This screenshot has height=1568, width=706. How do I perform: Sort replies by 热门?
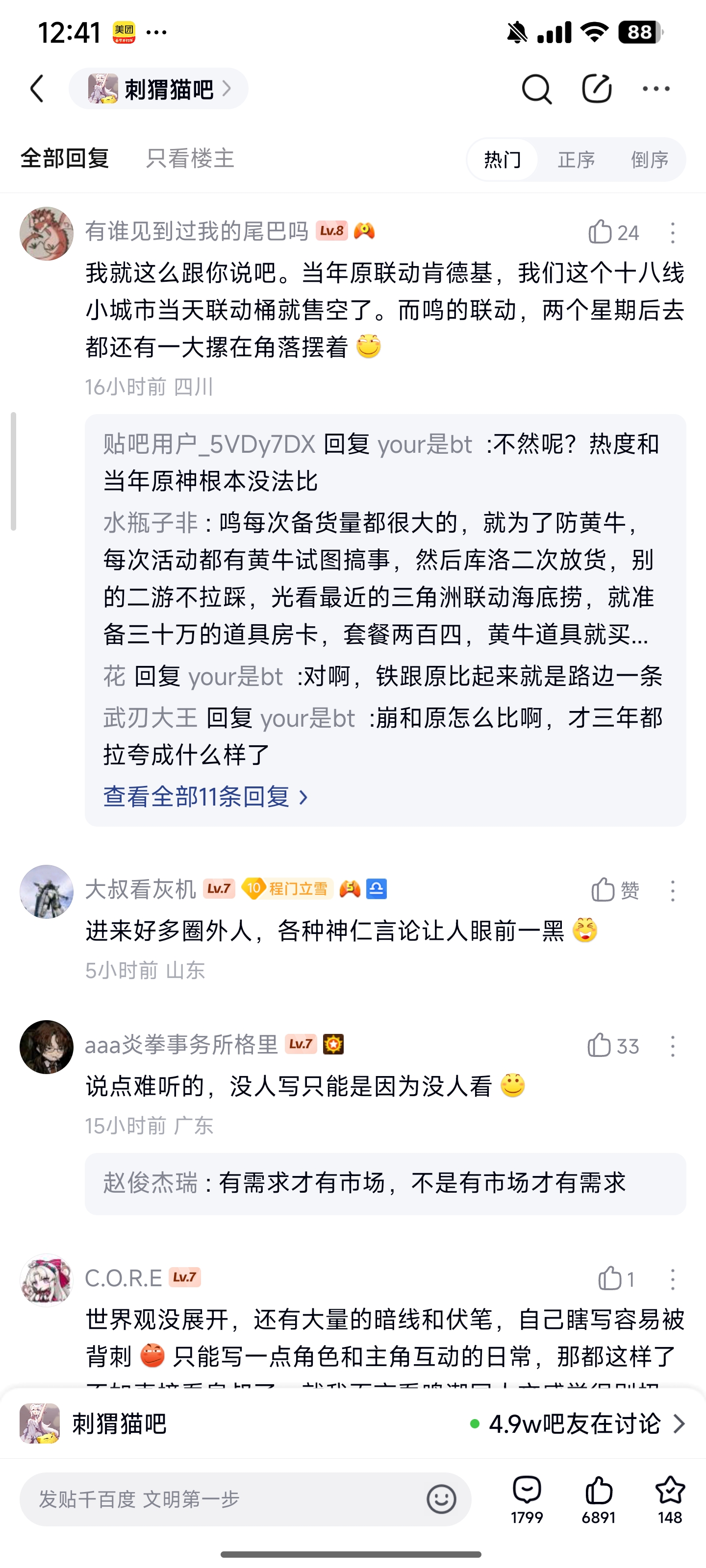[503, 159]
